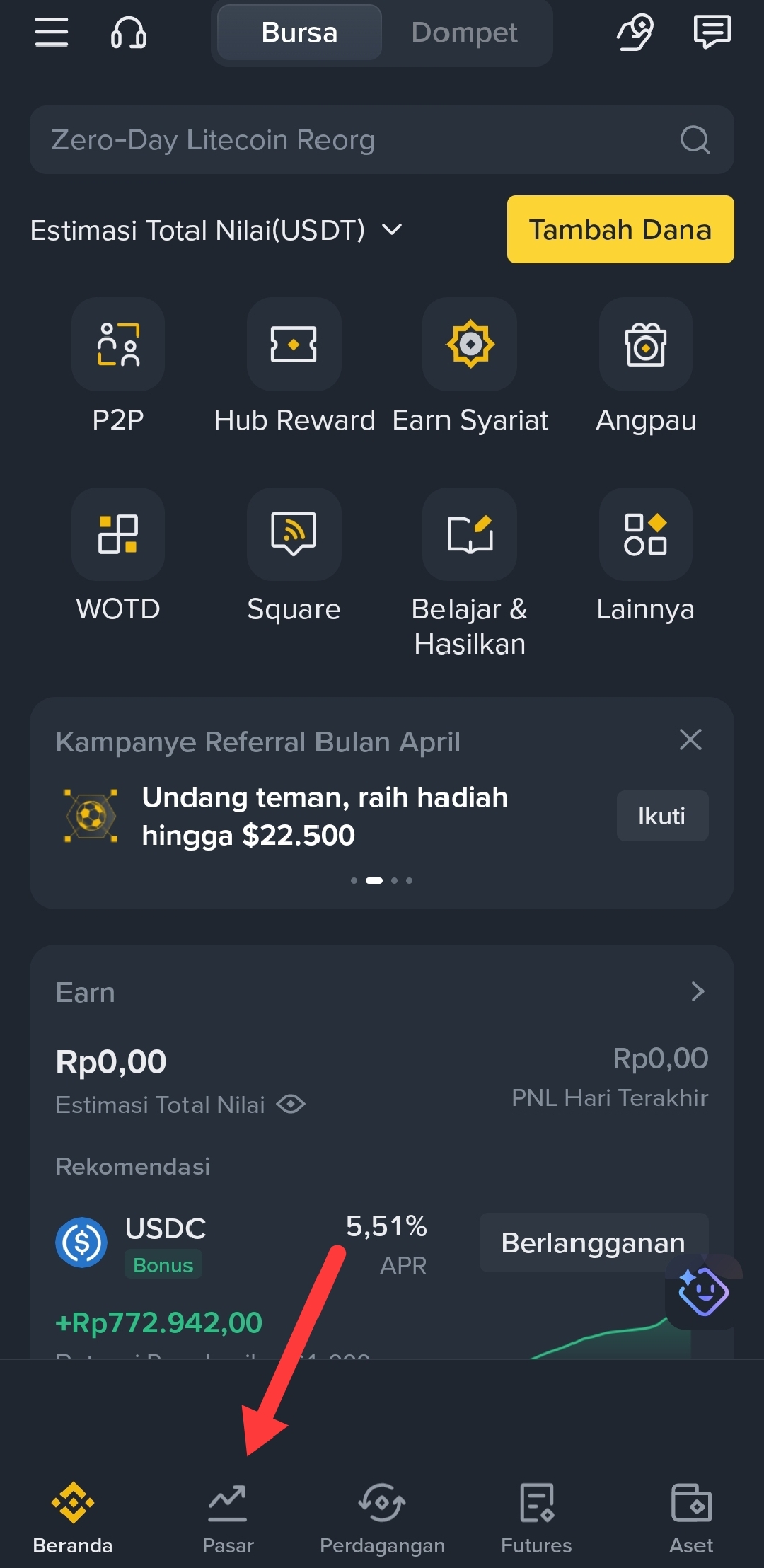This screenshot has width=764, height=1568.
Task: Dismiss the Kampanye Referral banner
Action: click(x=690, y=739)
